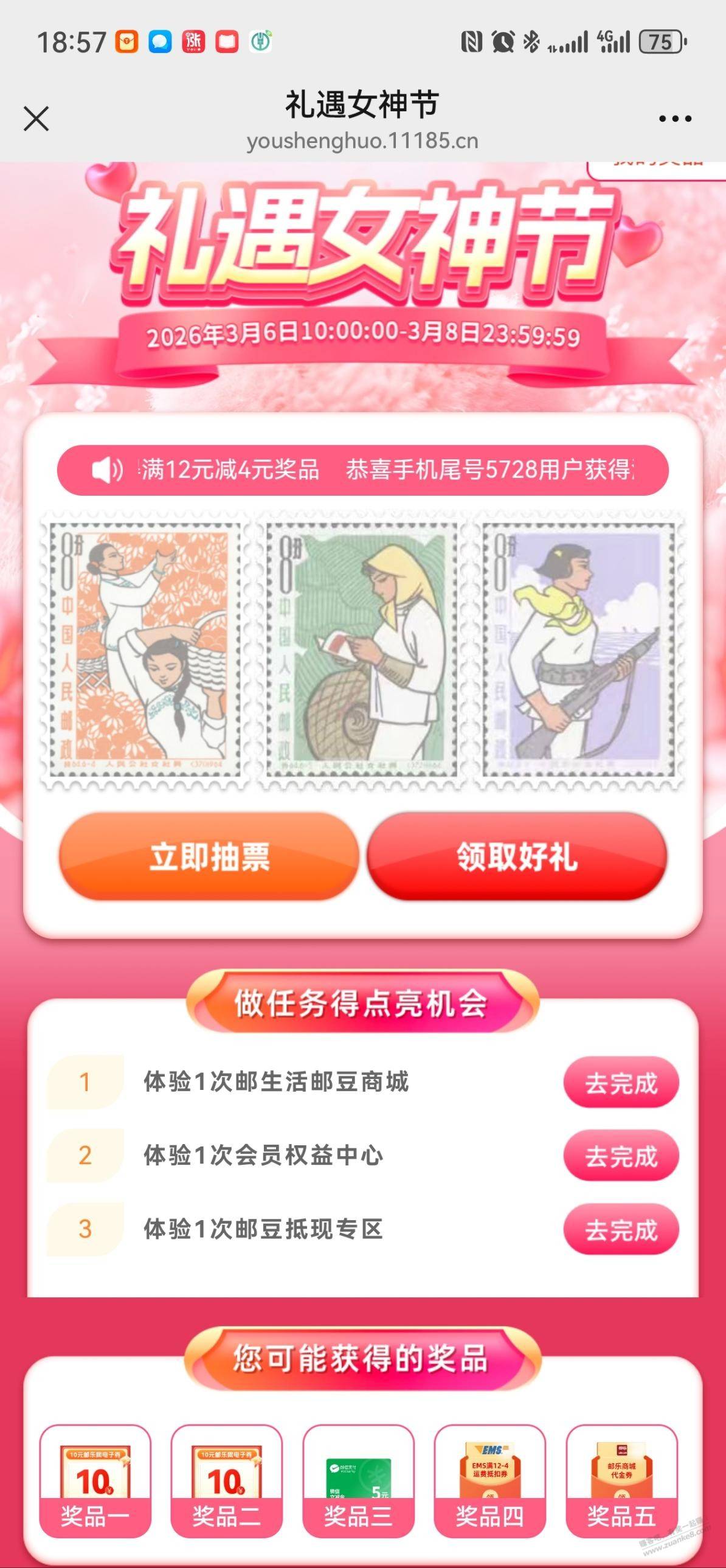The height and width of the screenshot is (1568, 726).
Task: Open the three-dot overflow menu
Action: click(675, 119)
